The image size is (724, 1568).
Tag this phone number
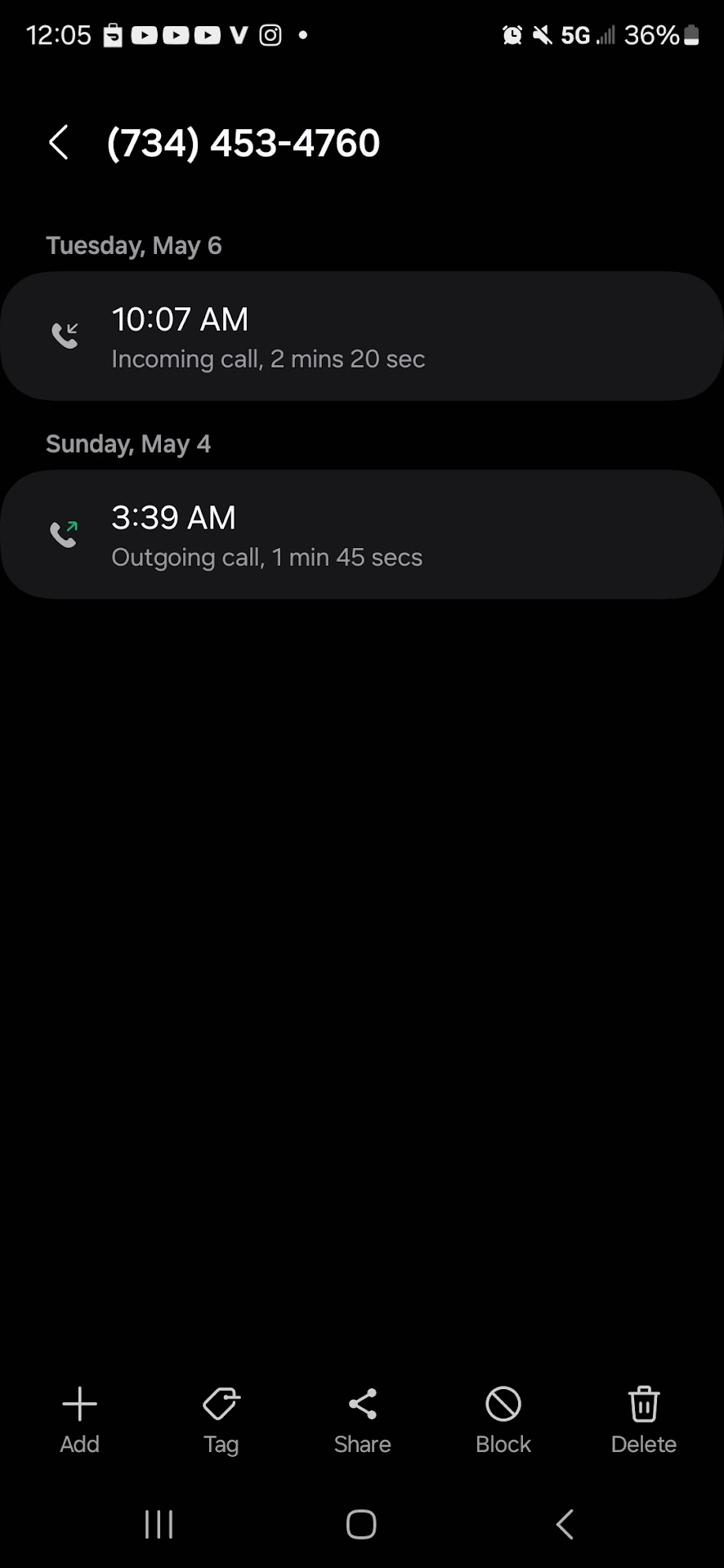click(221, 1419)
